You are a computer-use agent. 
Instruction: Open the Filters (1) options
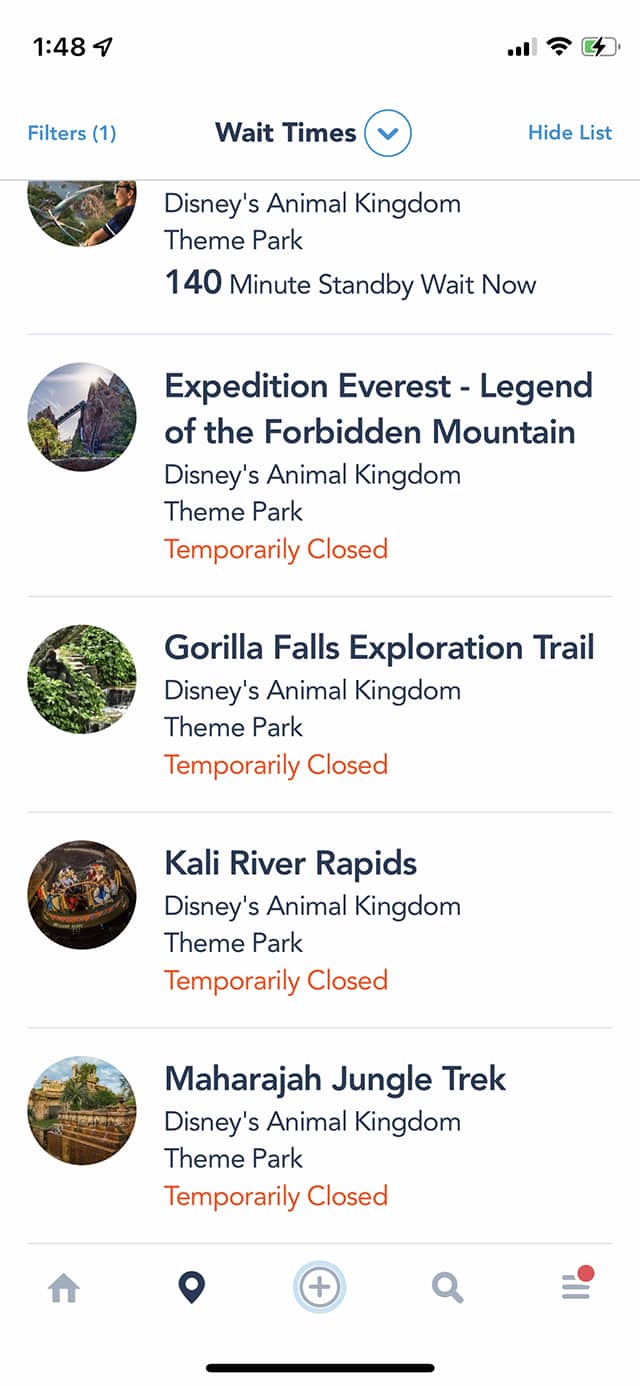click(x=72, y=133)
